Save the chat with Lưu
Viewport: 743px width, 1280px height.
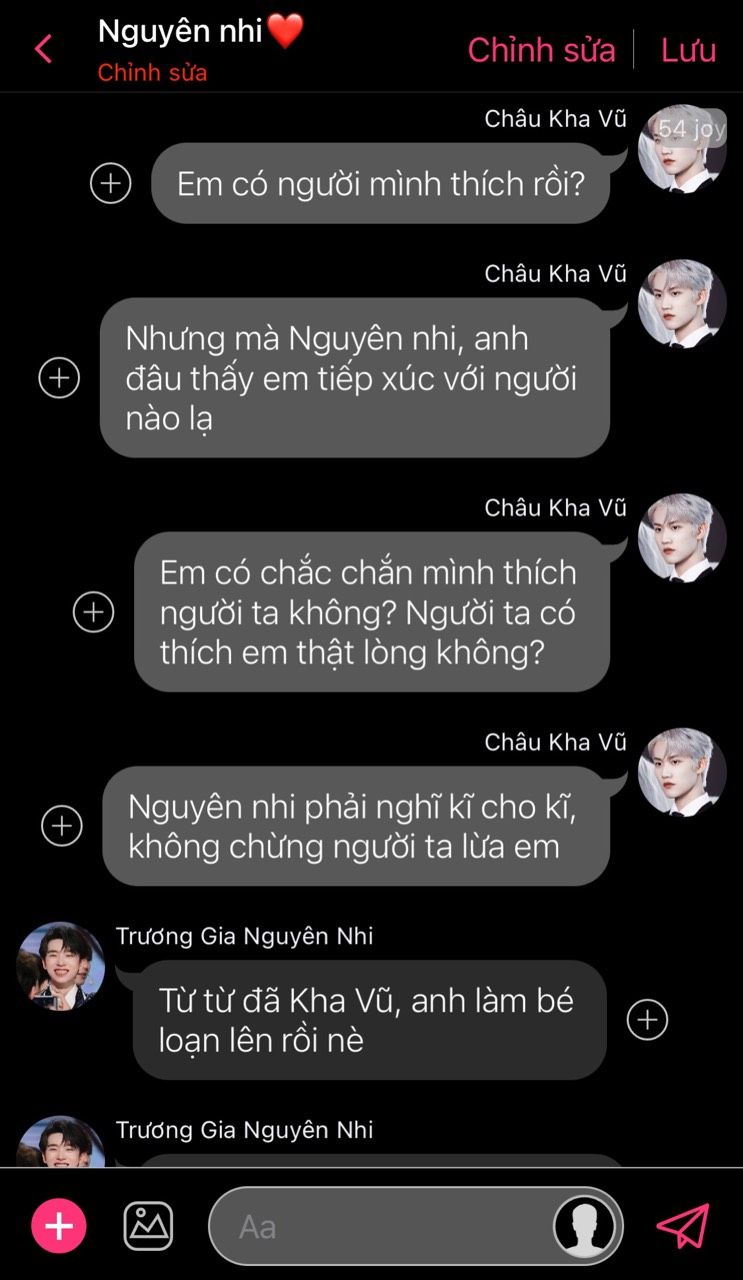click(x=688, y=50)
